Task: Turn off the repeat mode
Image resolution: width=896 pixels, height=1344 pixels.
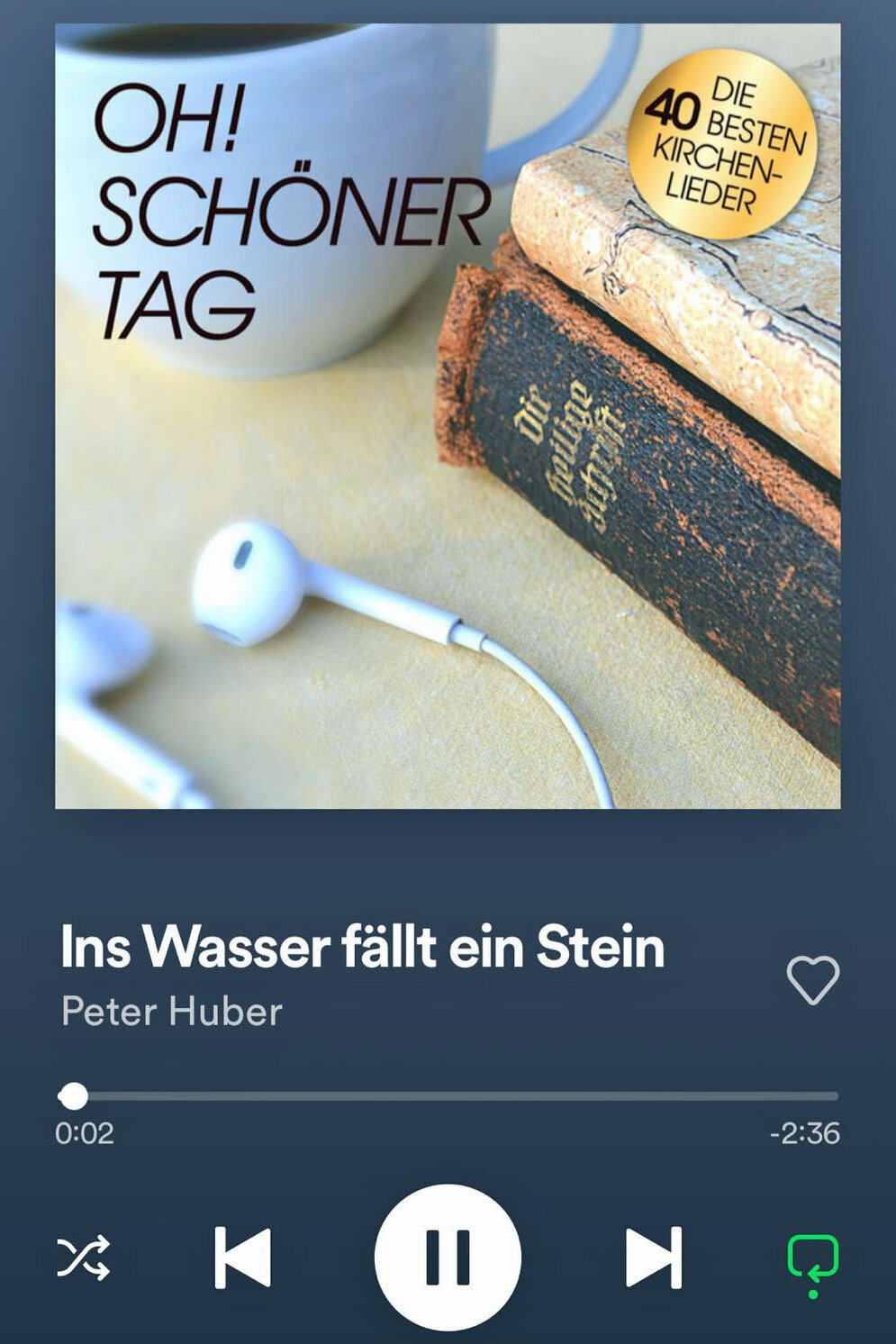Action: (812, 1258)
